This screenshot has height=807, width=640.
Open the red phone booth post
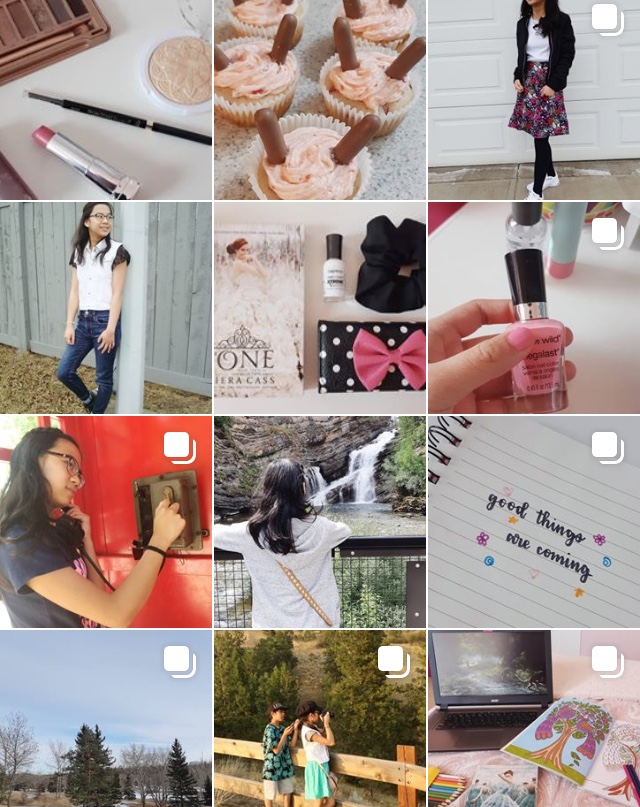coord(105,521)
